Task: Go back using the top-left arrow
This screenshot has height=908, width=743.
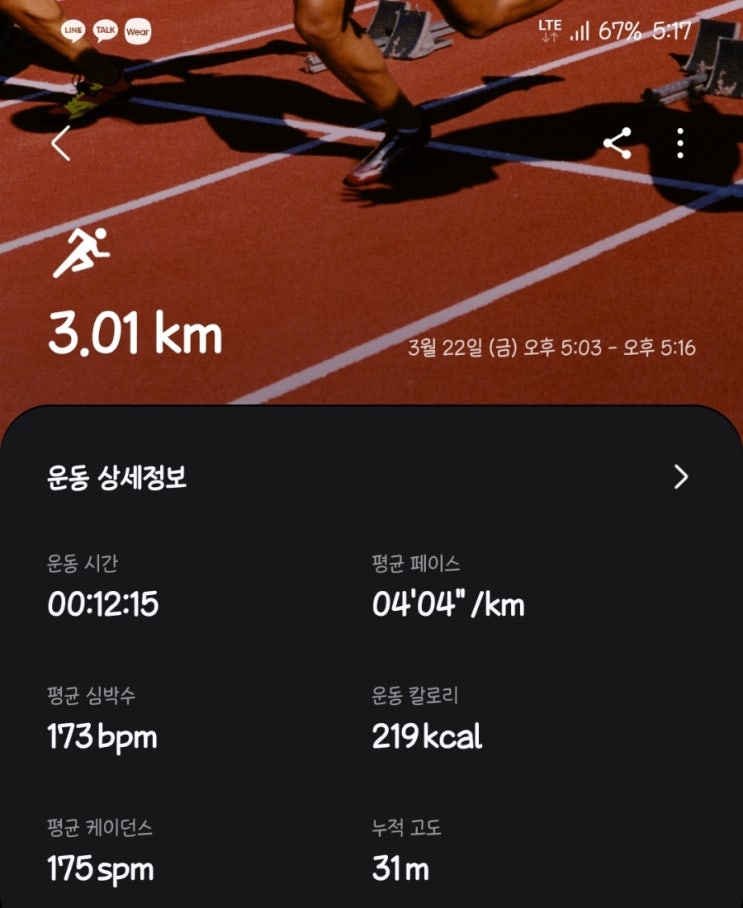Action: [61, 144]
